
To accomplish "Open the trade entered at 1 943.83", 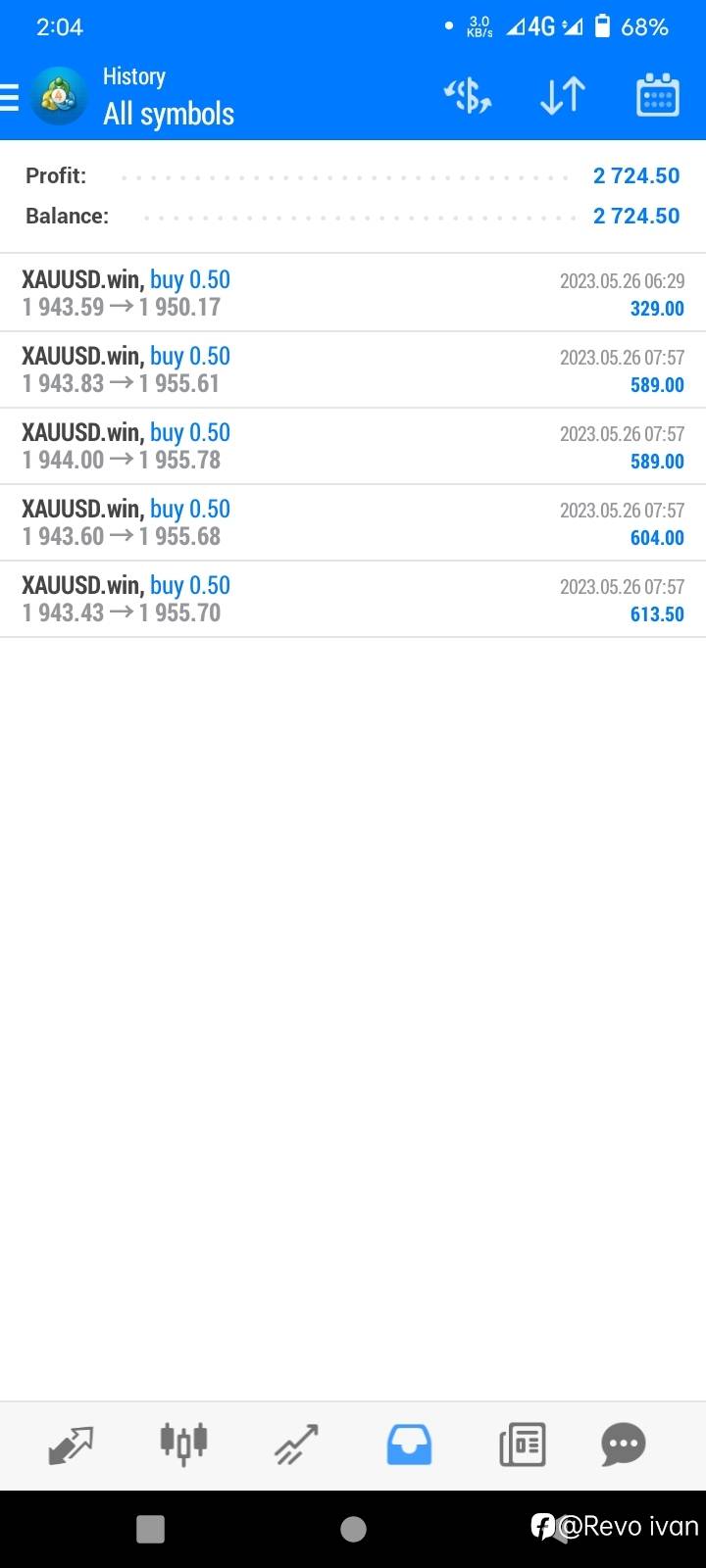I will pos(353,369).
